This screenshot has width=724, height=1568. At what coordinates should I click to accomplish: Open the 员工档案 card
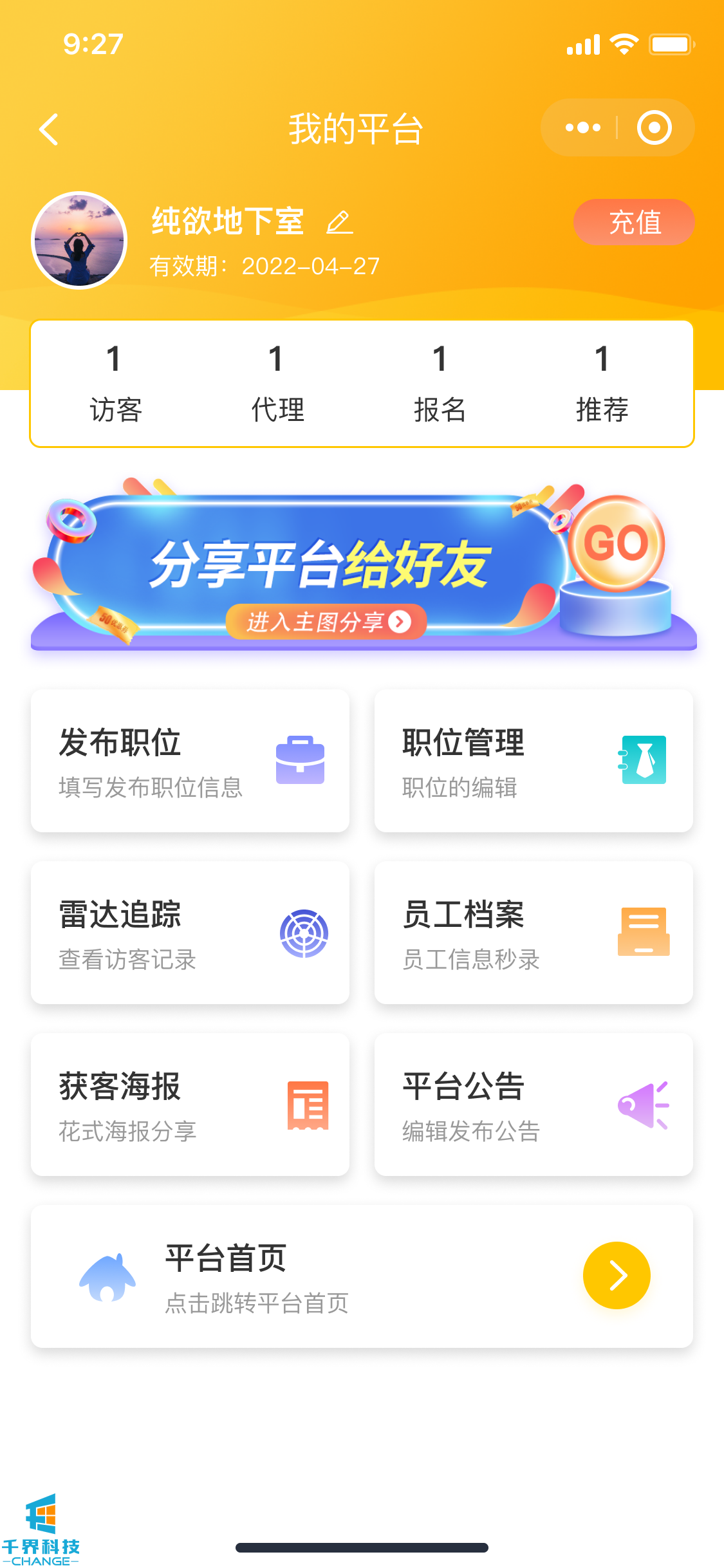534,933
